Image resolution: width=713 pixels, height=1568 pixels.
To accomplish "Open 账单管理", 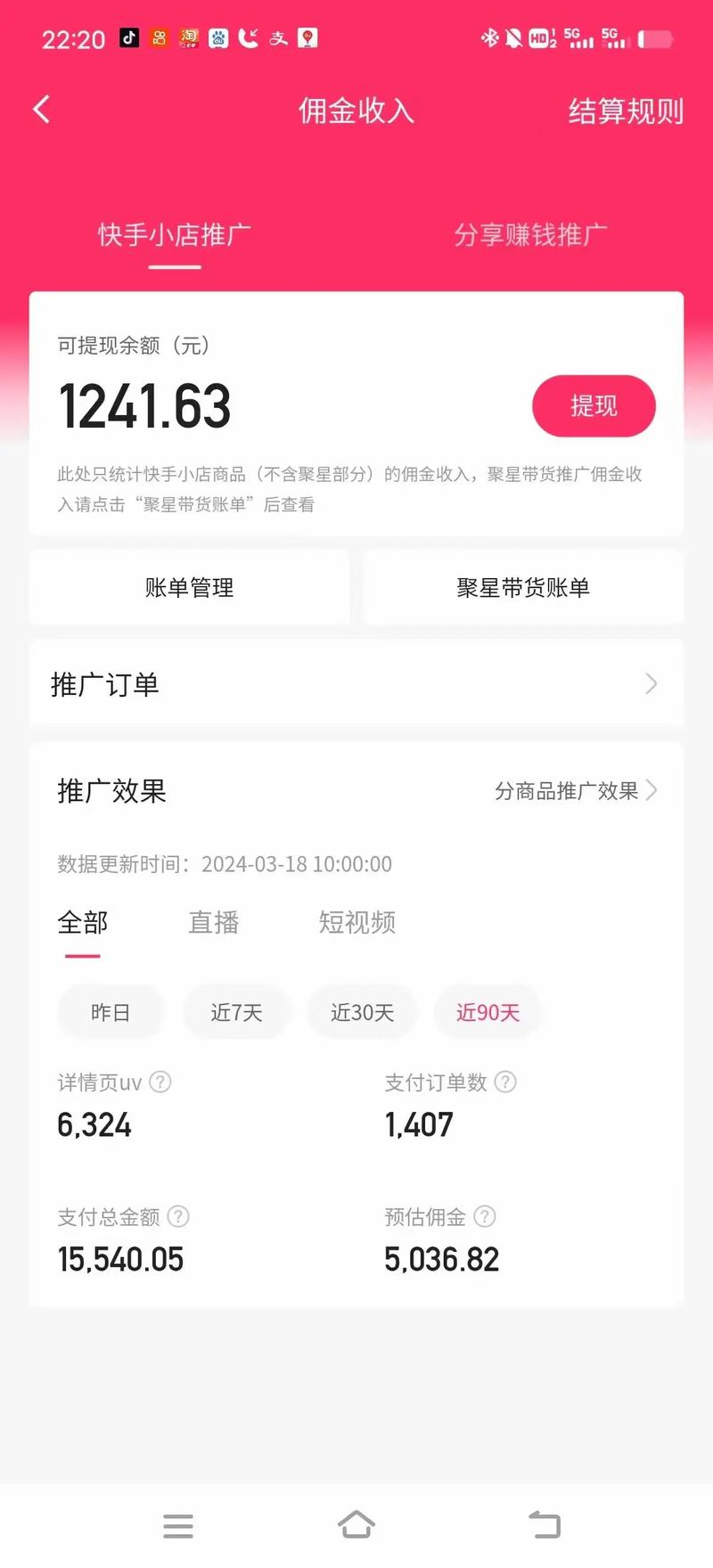I will (x=190, y=588).
